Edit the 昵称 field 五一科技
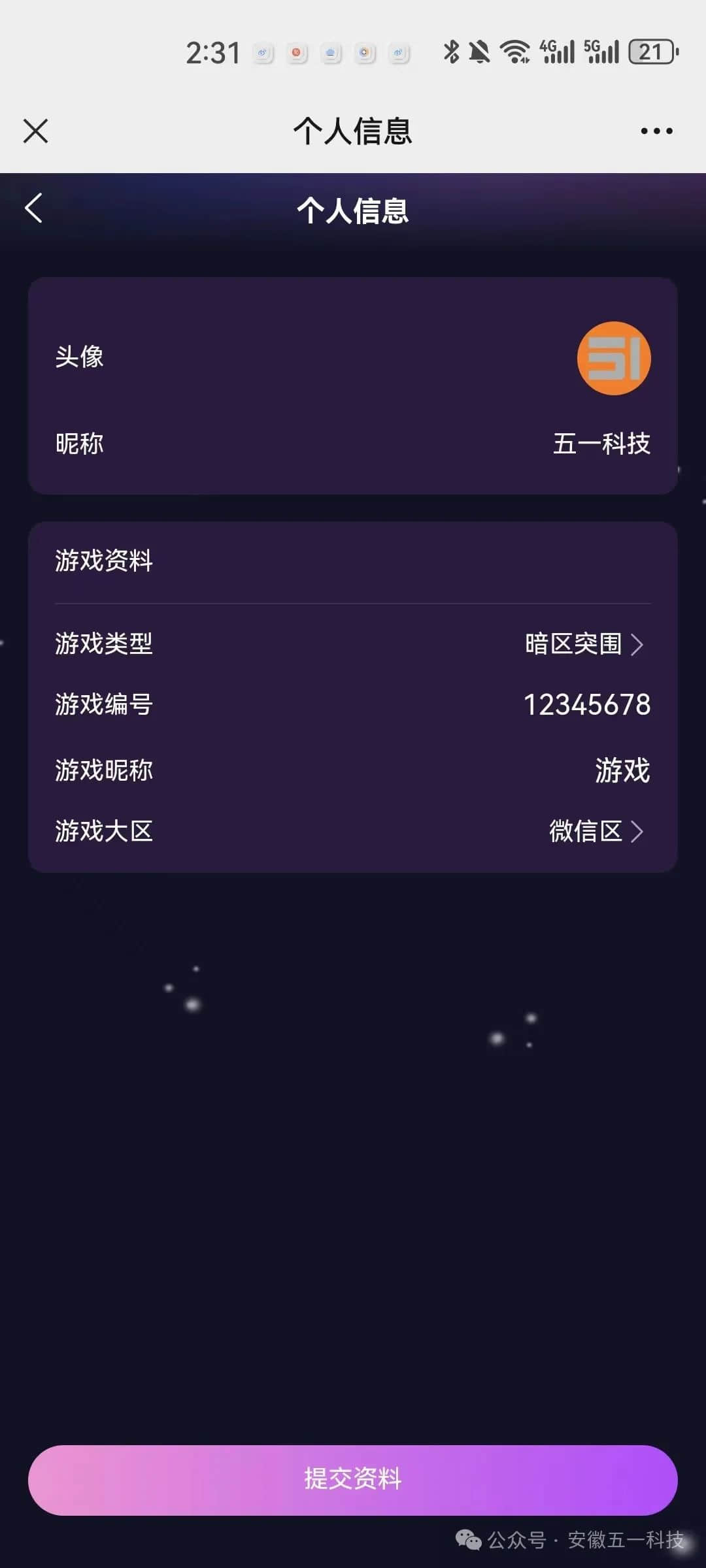Screen dimensions: 706x1568 pos(601,444)
